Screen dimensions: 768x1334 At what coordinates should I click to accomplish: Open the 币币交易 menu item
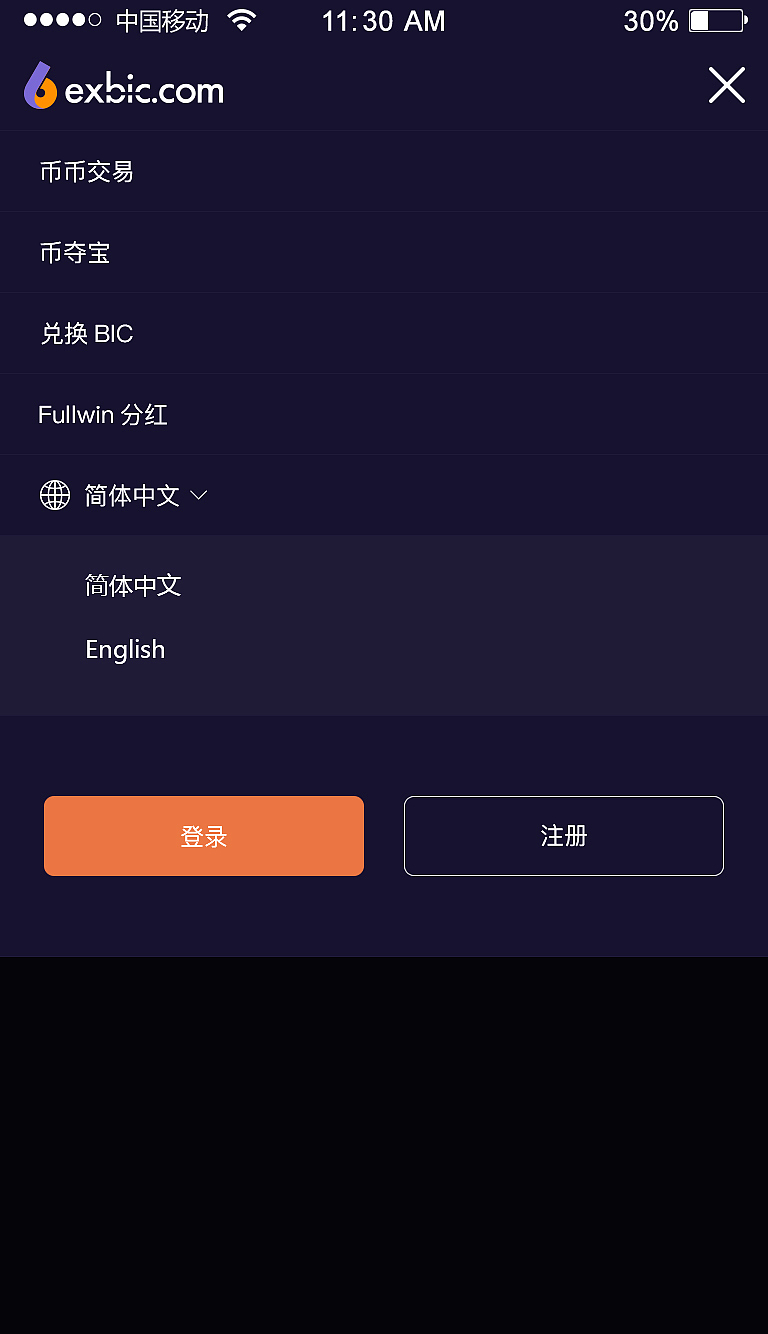coord(87,171)
